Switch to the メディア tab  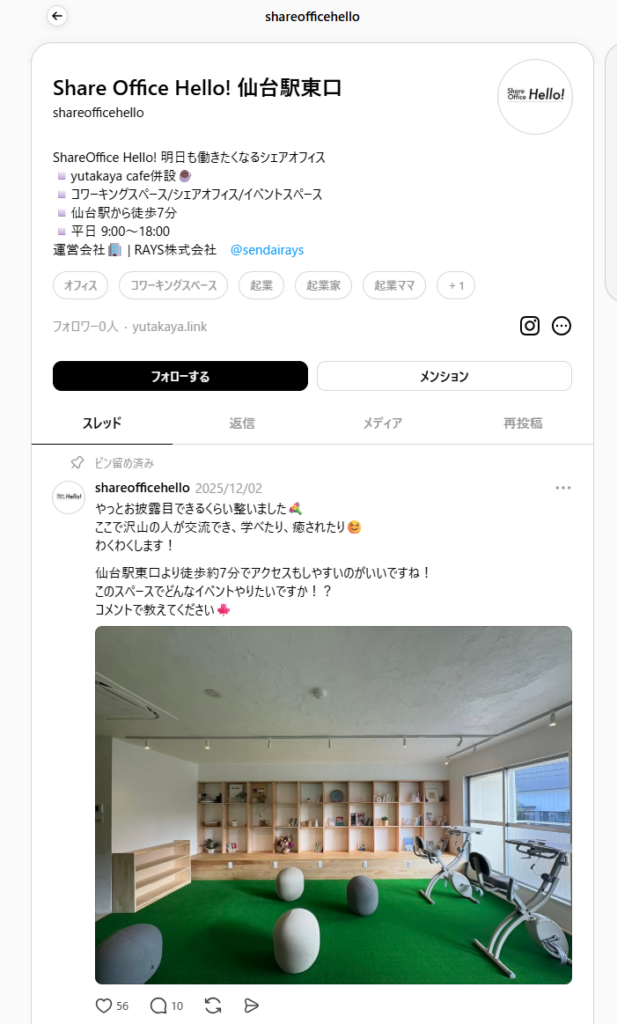[x=382, y=423]
